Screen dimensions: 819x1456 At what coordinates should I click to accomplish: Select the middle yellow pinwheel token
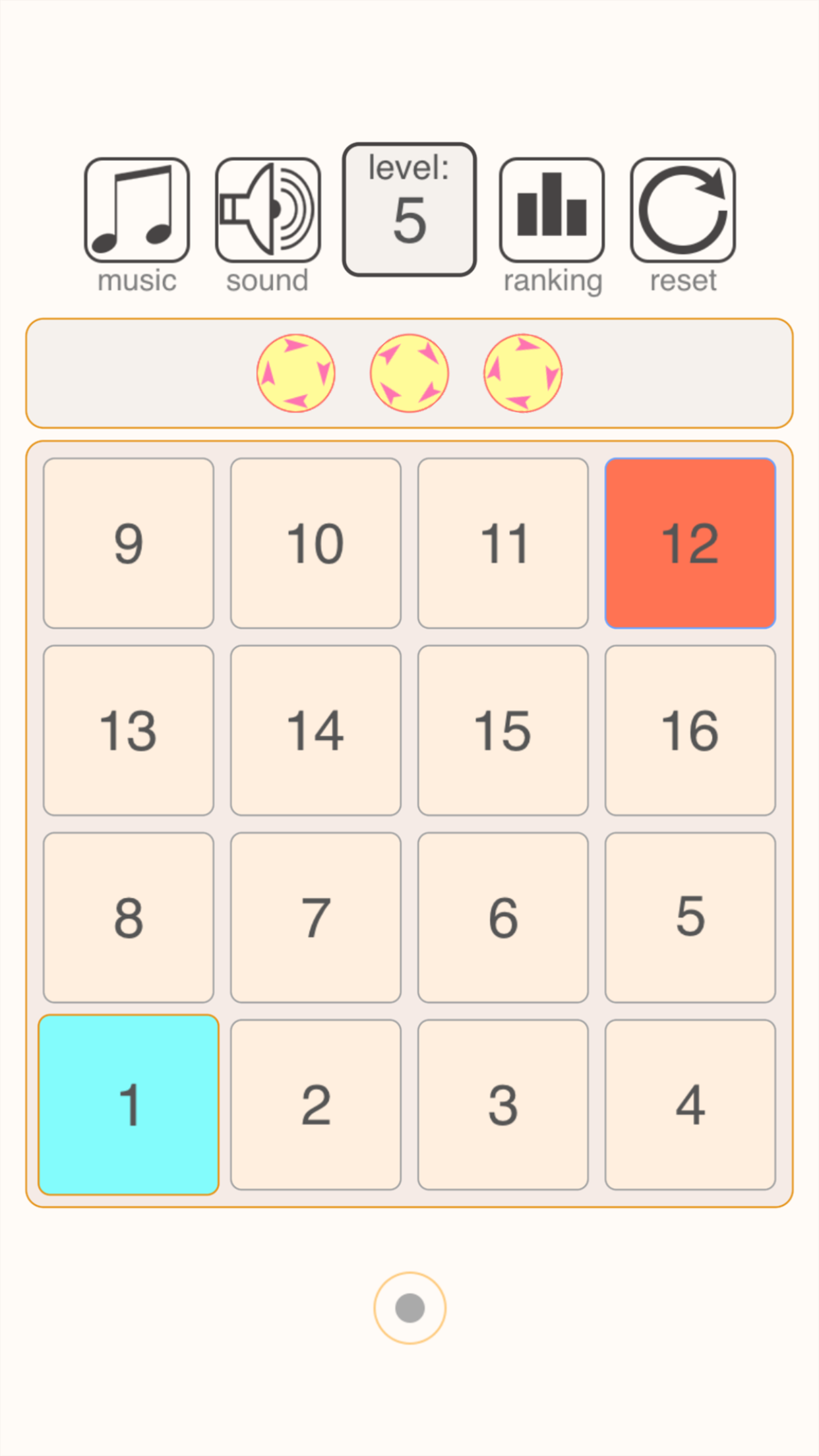(x=409, y=373)
